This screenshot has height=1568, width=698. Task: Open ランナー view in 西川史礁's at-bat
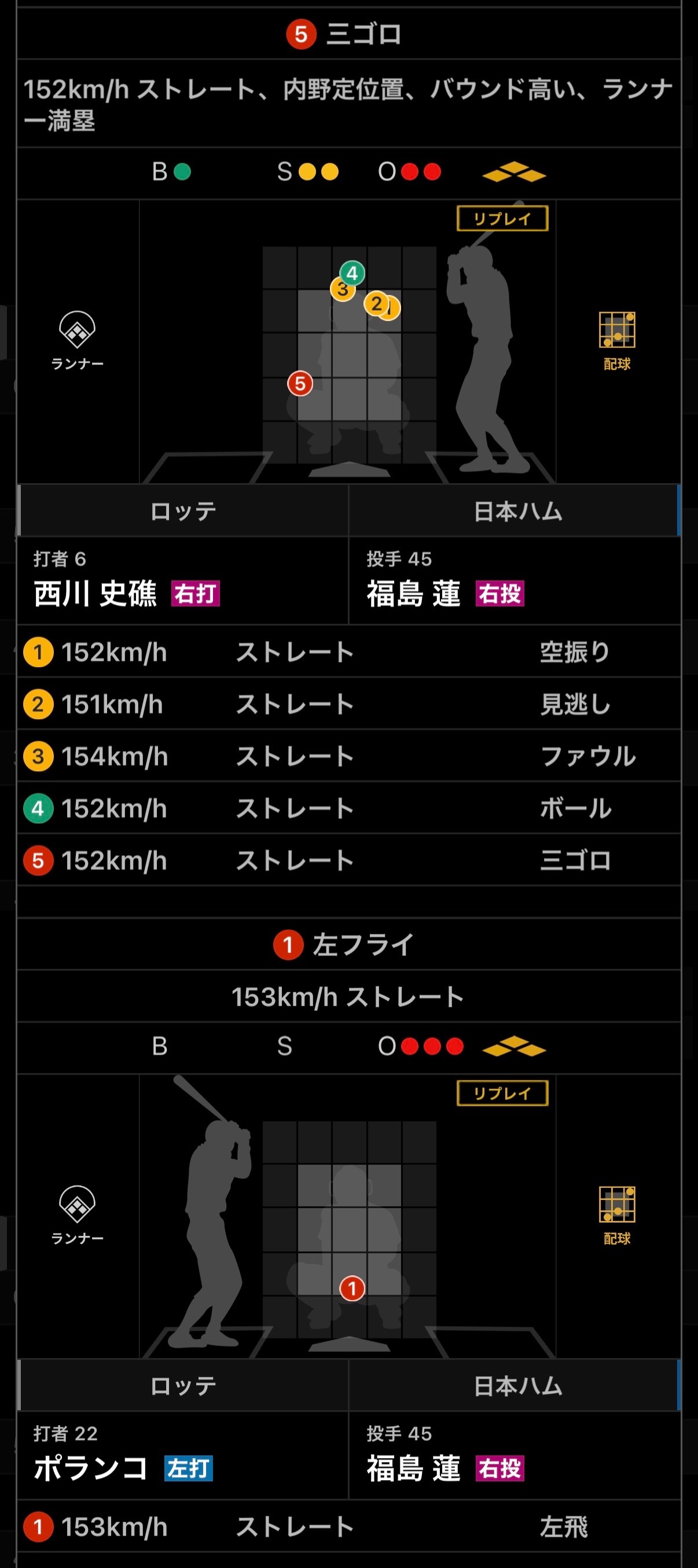(x=78, y=341)
